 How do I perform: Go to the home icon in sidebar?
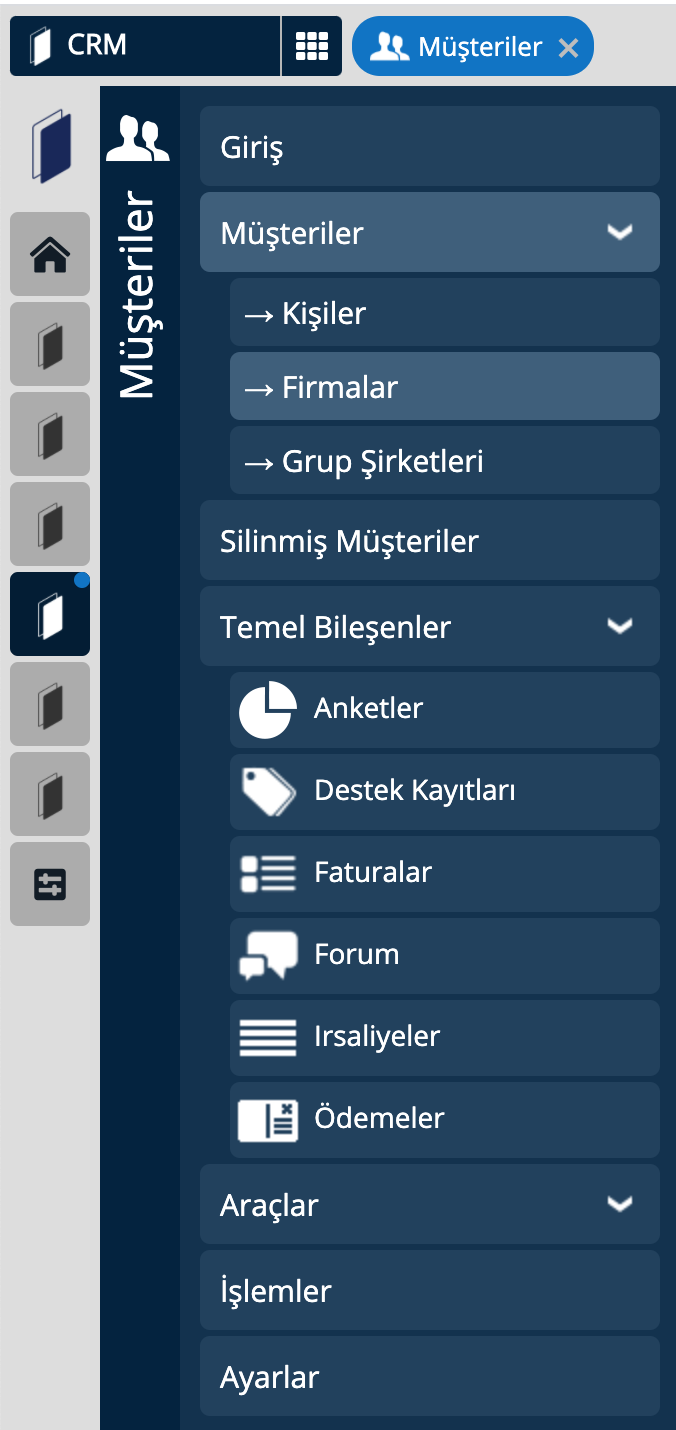pyautogui.click(x=50, y=255)
